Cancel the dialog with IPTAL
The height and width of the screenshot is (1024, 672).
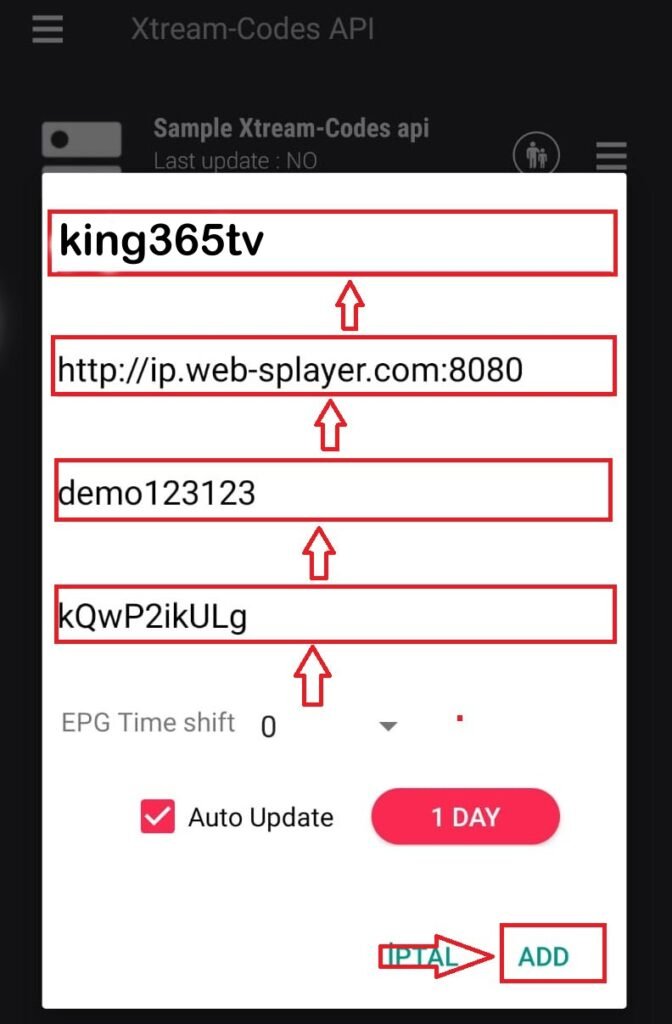pyautogui.click(x=420, y=957)
